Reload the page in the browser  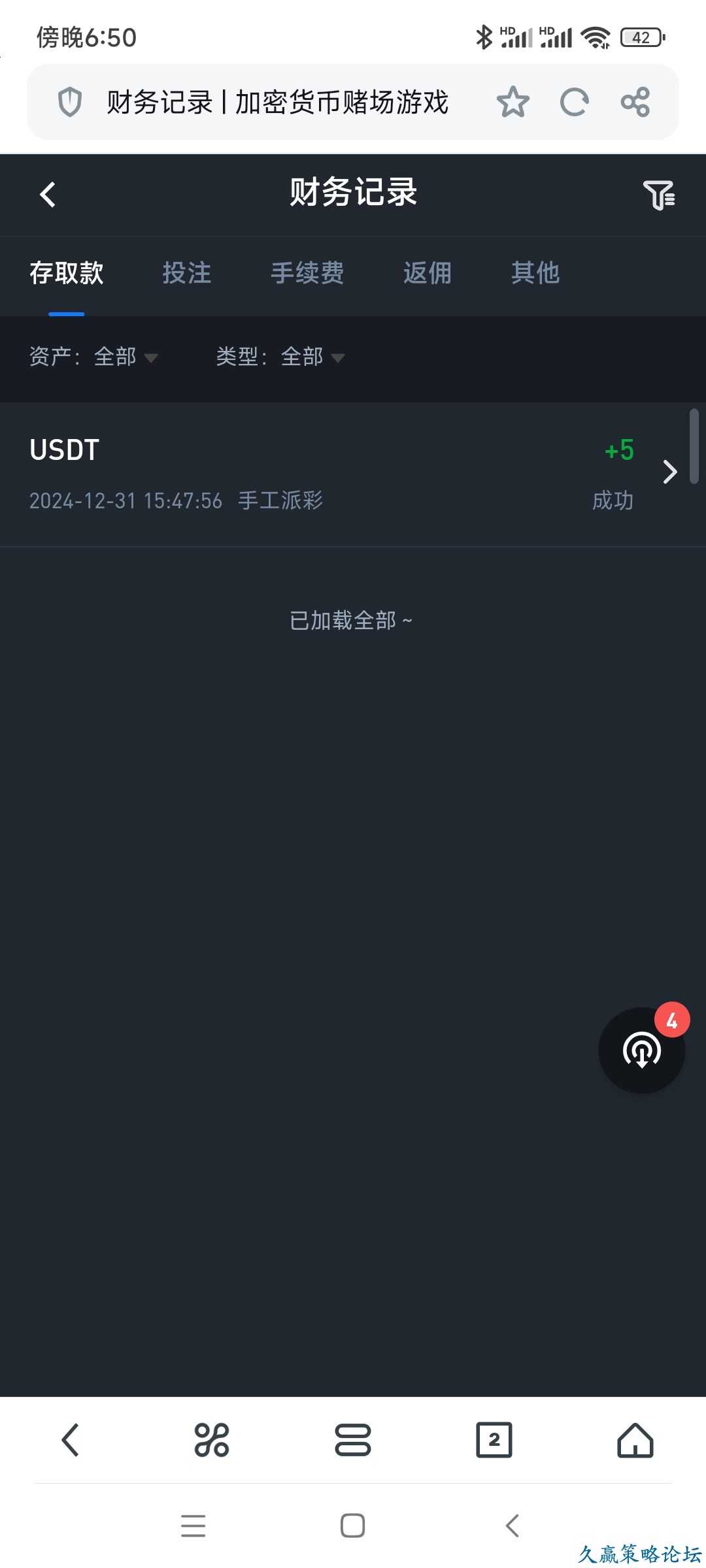click(574, 102)
